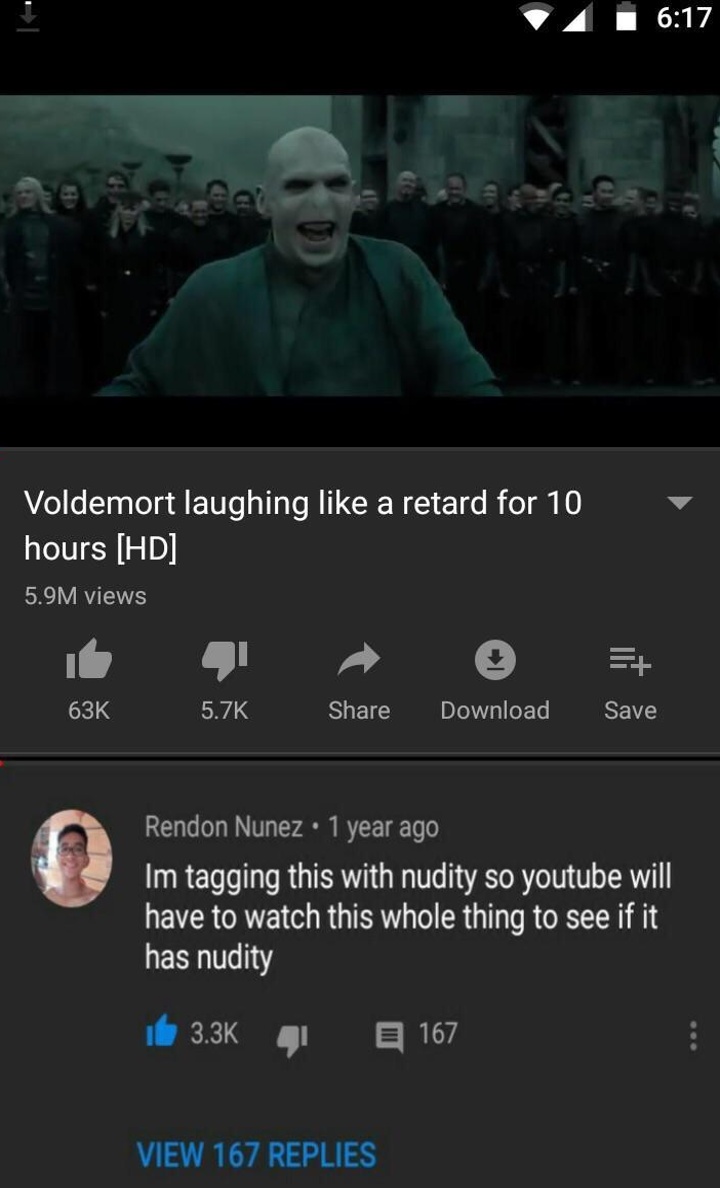Open overflow menu on Rendon Nunez's comment
Image resolution: width=720 pixels, height=1188 pixels.
tap(692, 1035)
